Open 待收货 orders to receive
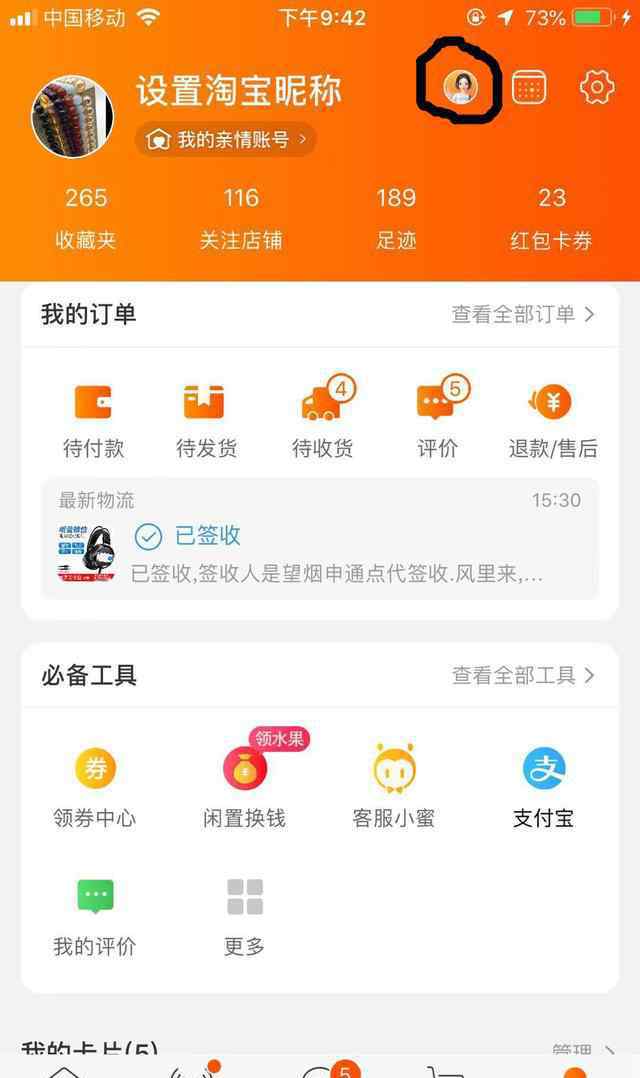Image resolution: width=640 pixels, height=1078 pixels. [x=322, y=420]
